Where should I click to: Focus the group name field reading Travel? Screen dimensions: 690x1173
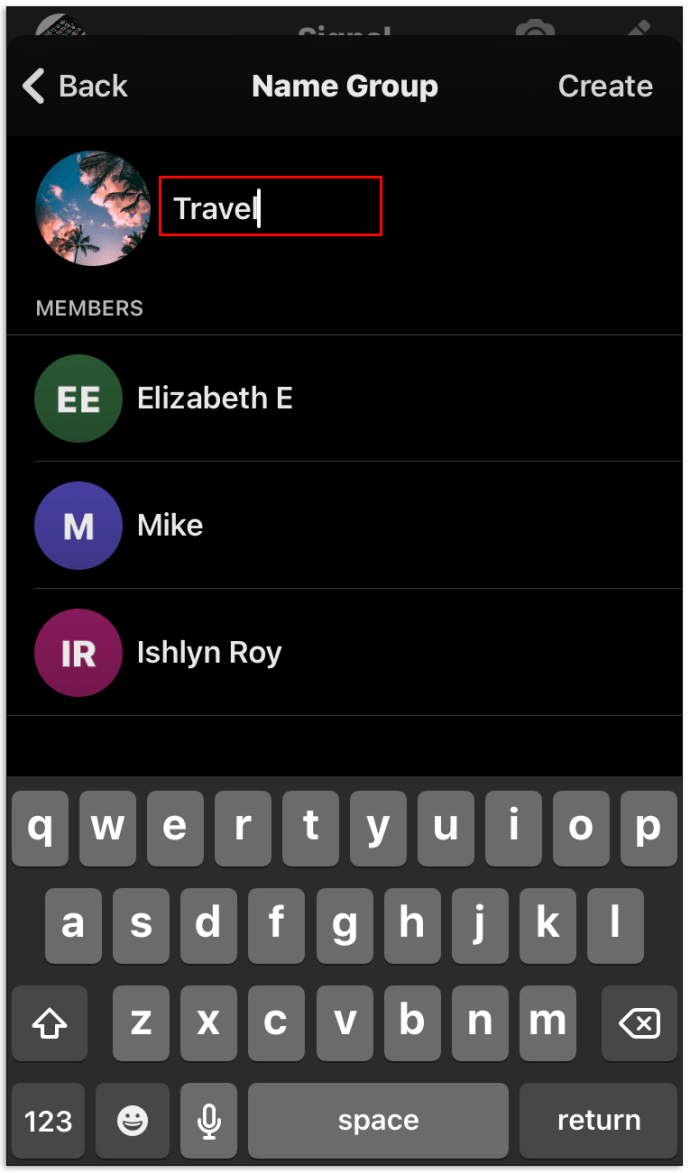[x=270, y=206]
